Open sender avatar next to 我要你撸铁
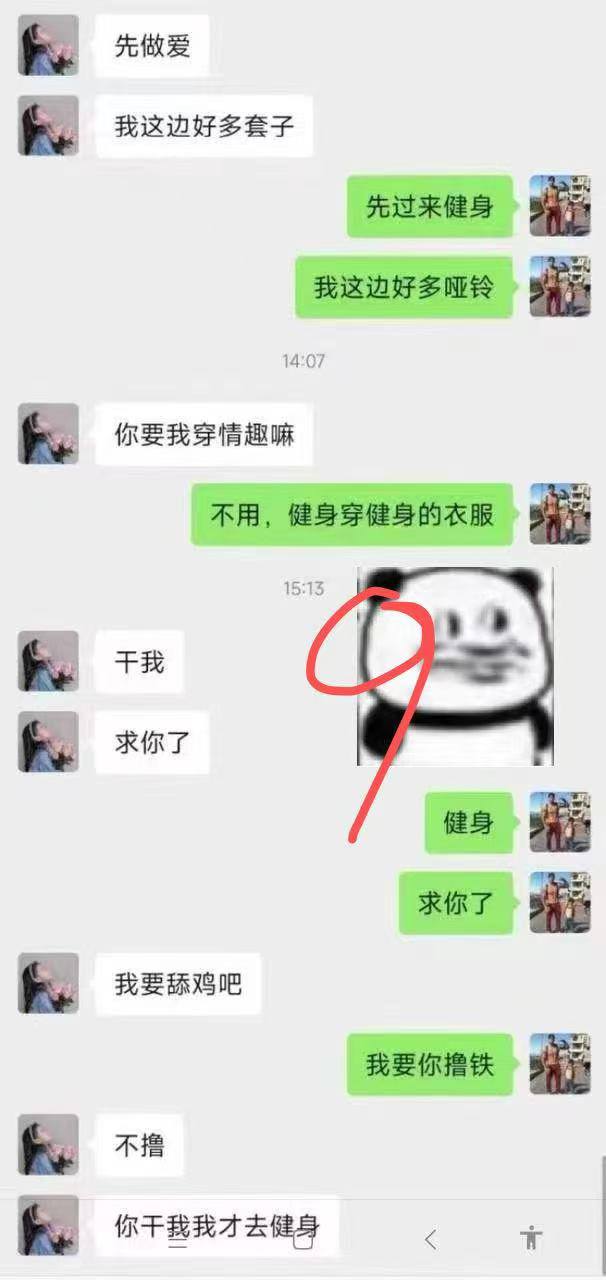The height and width of the screenshot is (1280, 606). [x=559, y=1064]
